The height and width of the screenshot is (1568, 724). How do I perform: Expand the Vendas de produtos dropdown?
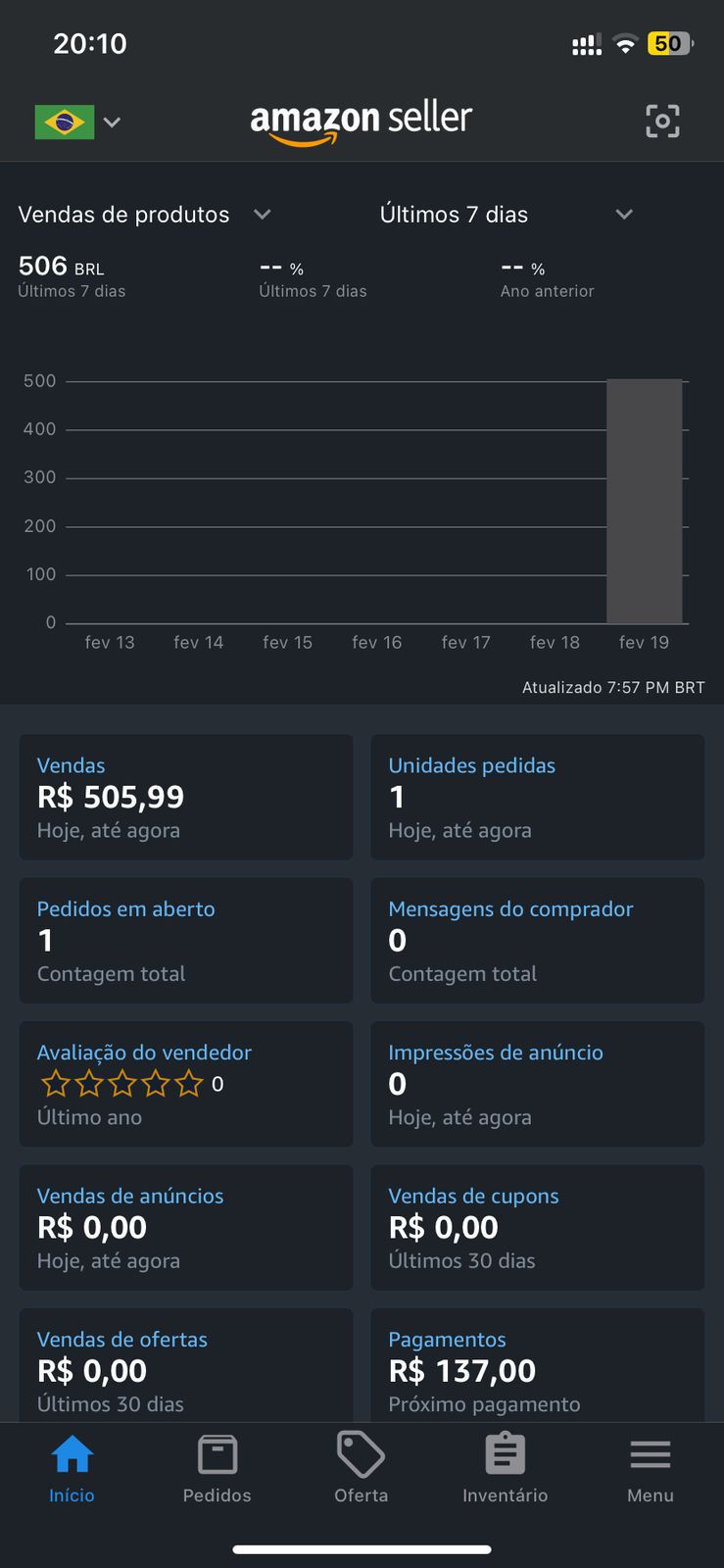(x=145, y=215)
